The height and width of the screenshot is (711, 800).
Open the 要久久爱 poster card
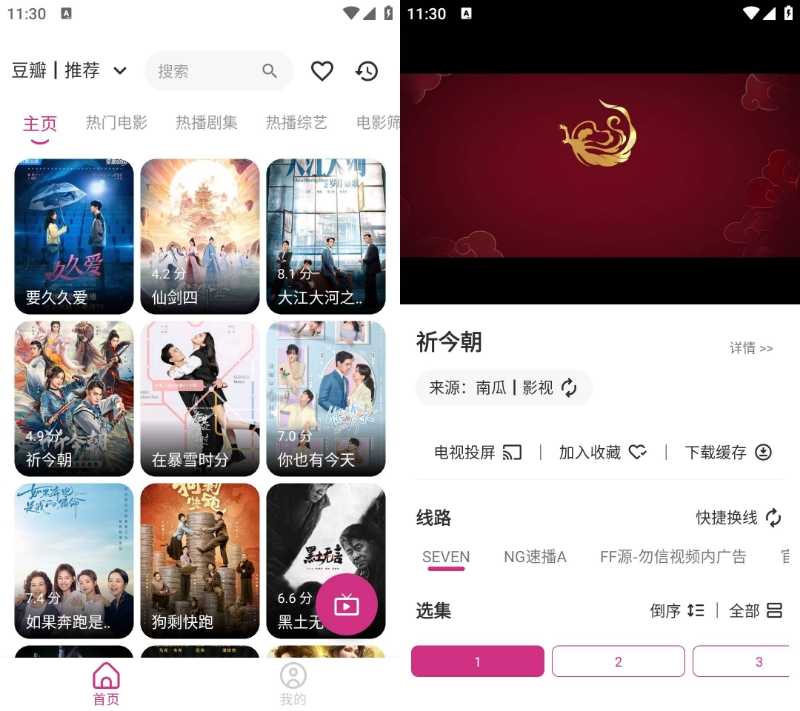tap(74, 236)
